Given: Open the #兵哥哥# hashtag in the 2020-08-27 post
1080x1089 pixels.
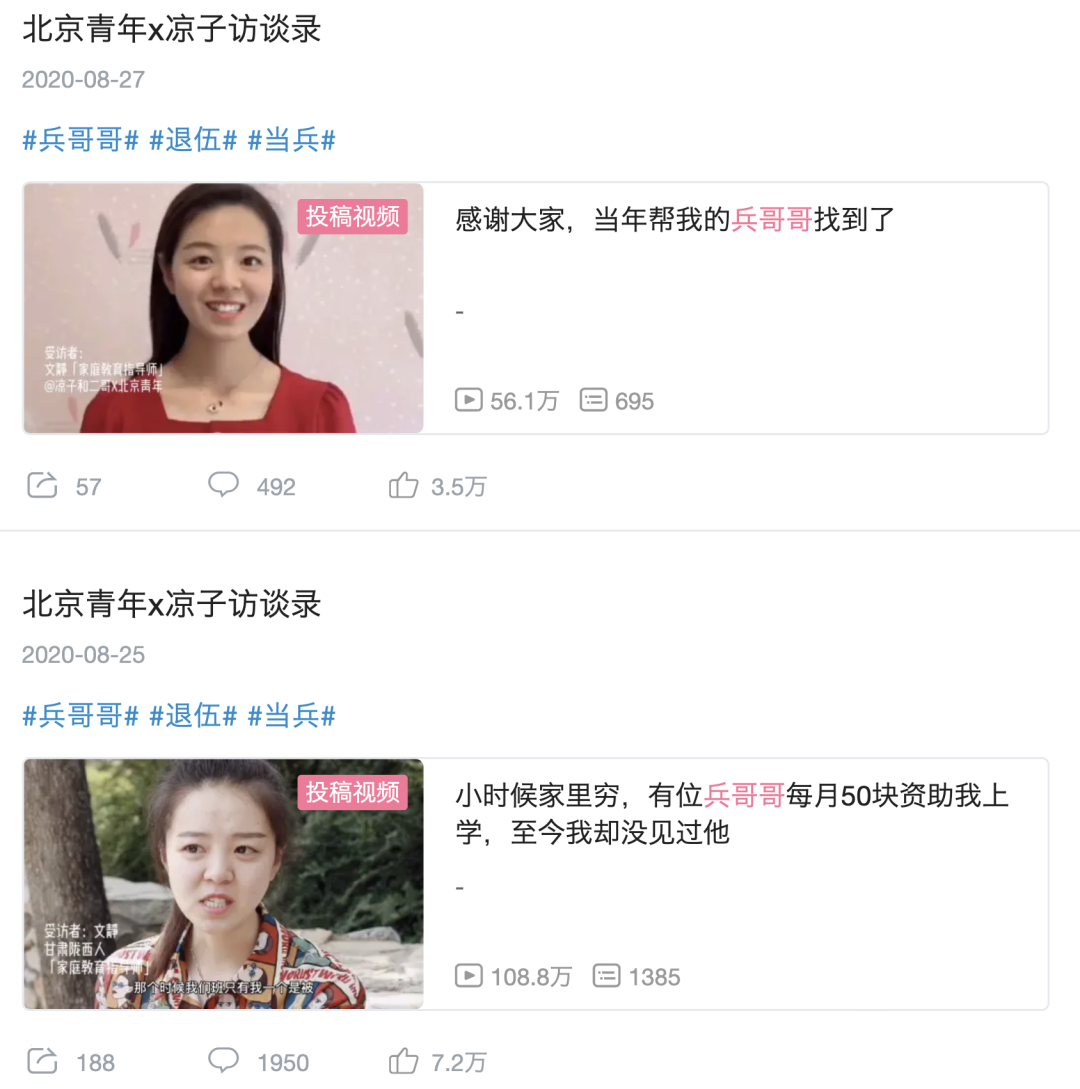Looking at the screenshot, I should pos(81,140).
